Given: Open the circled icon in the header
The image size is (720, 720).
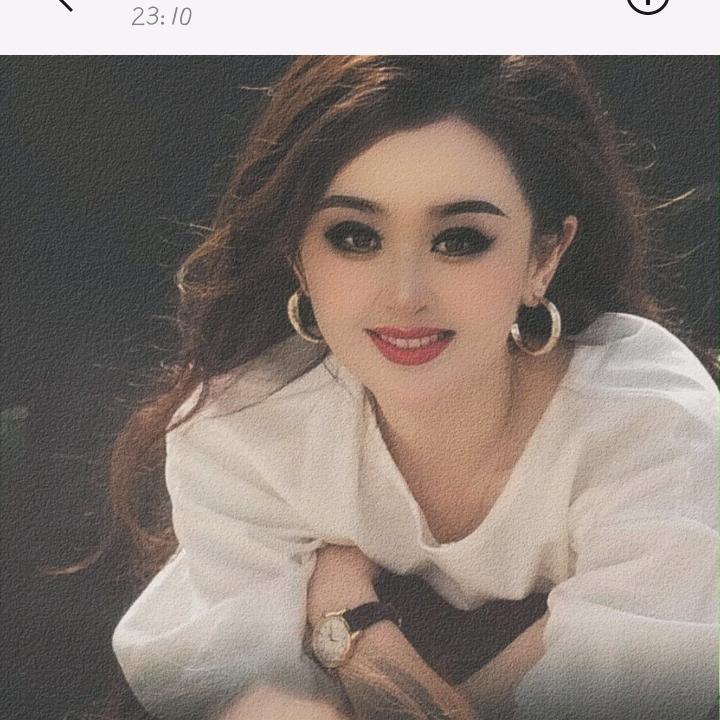Looking at the screenshot, I should click(647, 3).
